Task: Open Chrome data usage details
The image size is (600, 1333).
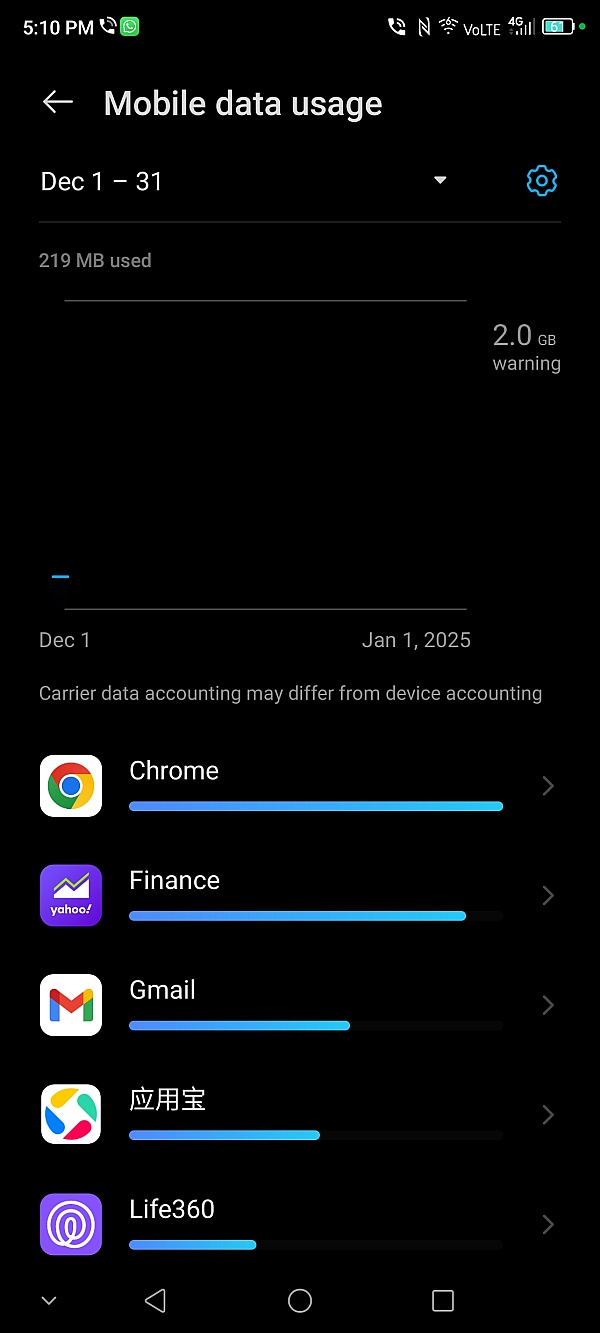Action: click(x=300, y=786)
